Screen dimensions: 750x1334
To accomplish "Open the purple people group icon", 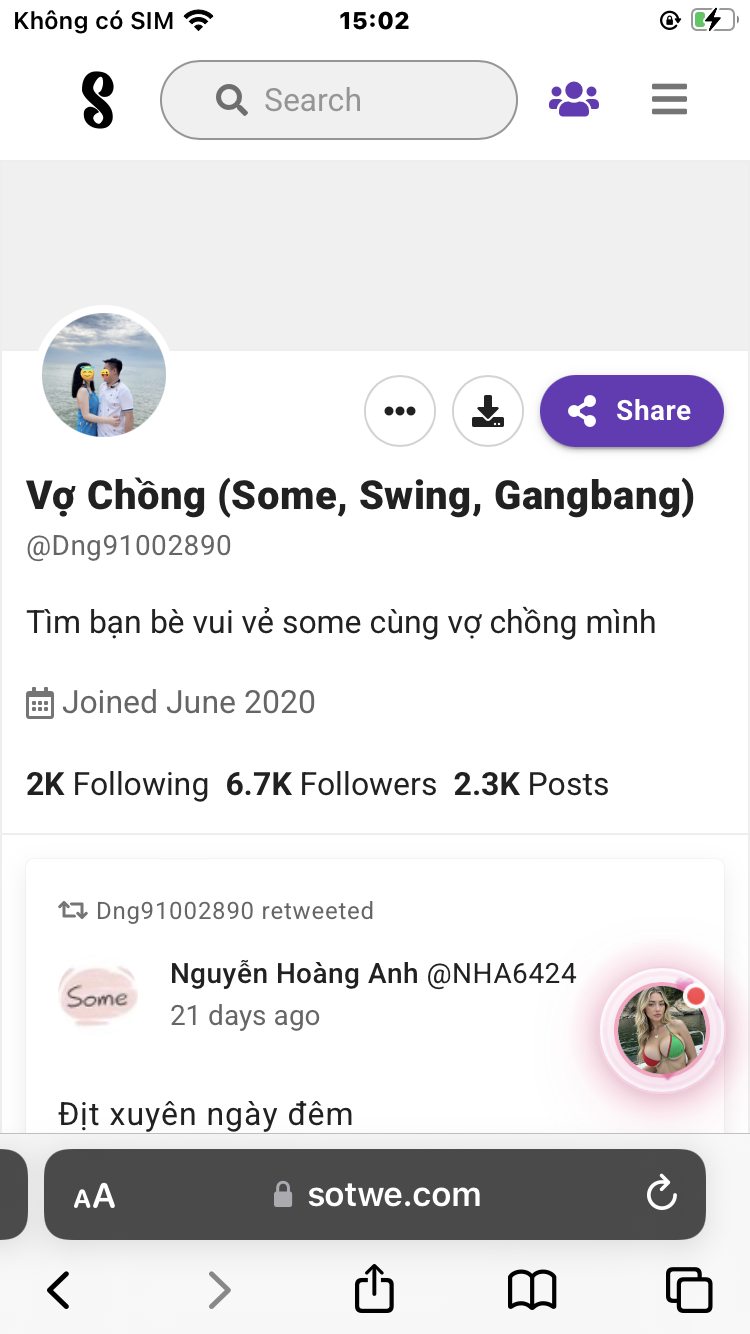I will [x=574, y=100].
